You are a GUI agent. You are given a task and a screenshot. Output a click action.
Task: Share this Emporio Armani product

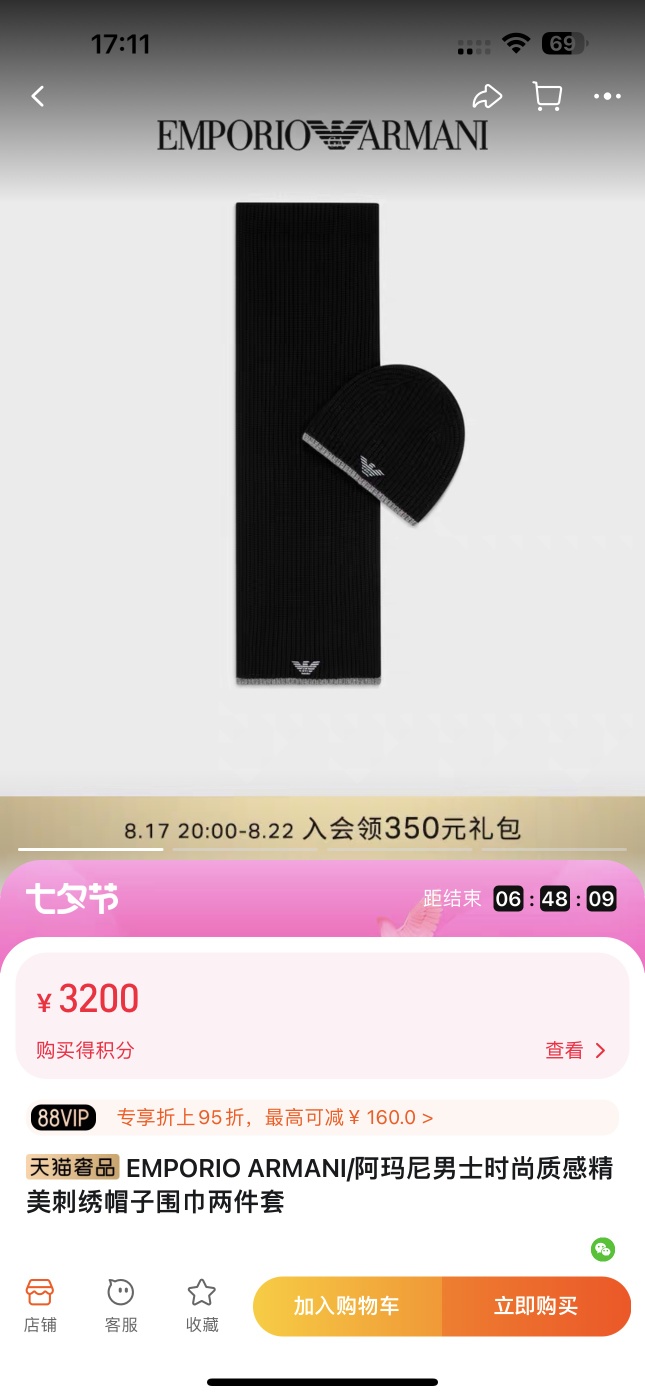(487, 96)
